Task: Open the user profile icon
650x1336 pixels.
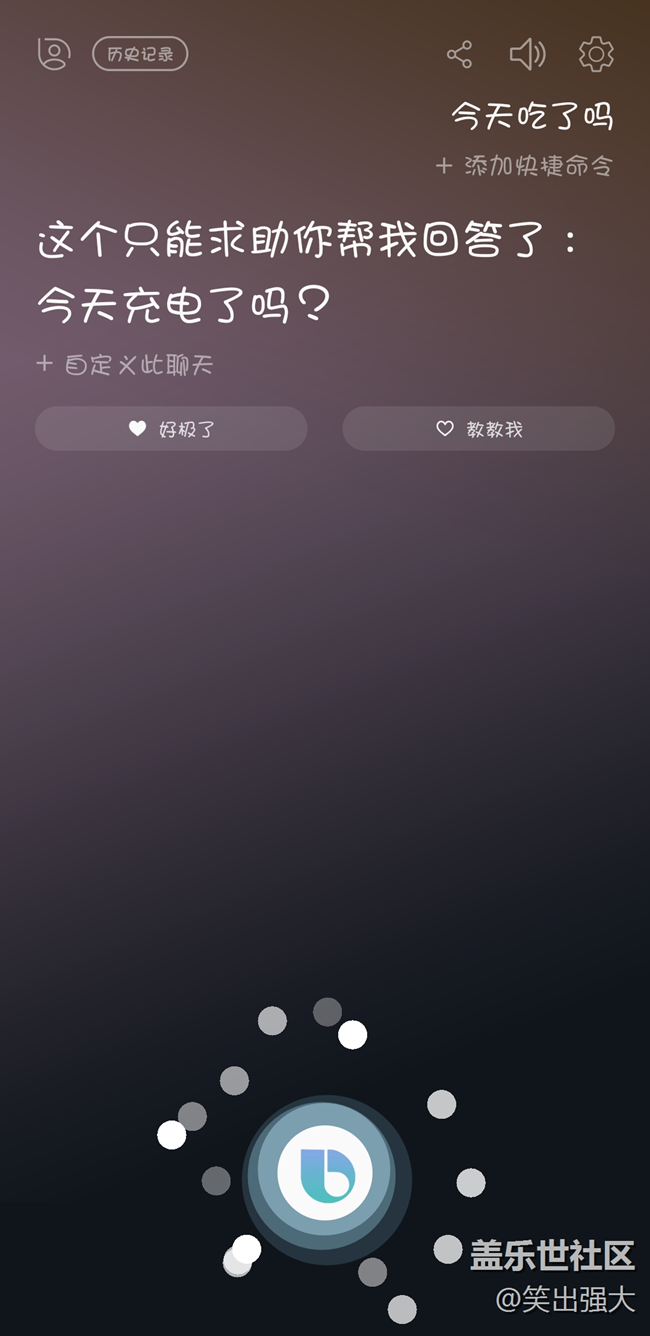Action: point(53,54)
